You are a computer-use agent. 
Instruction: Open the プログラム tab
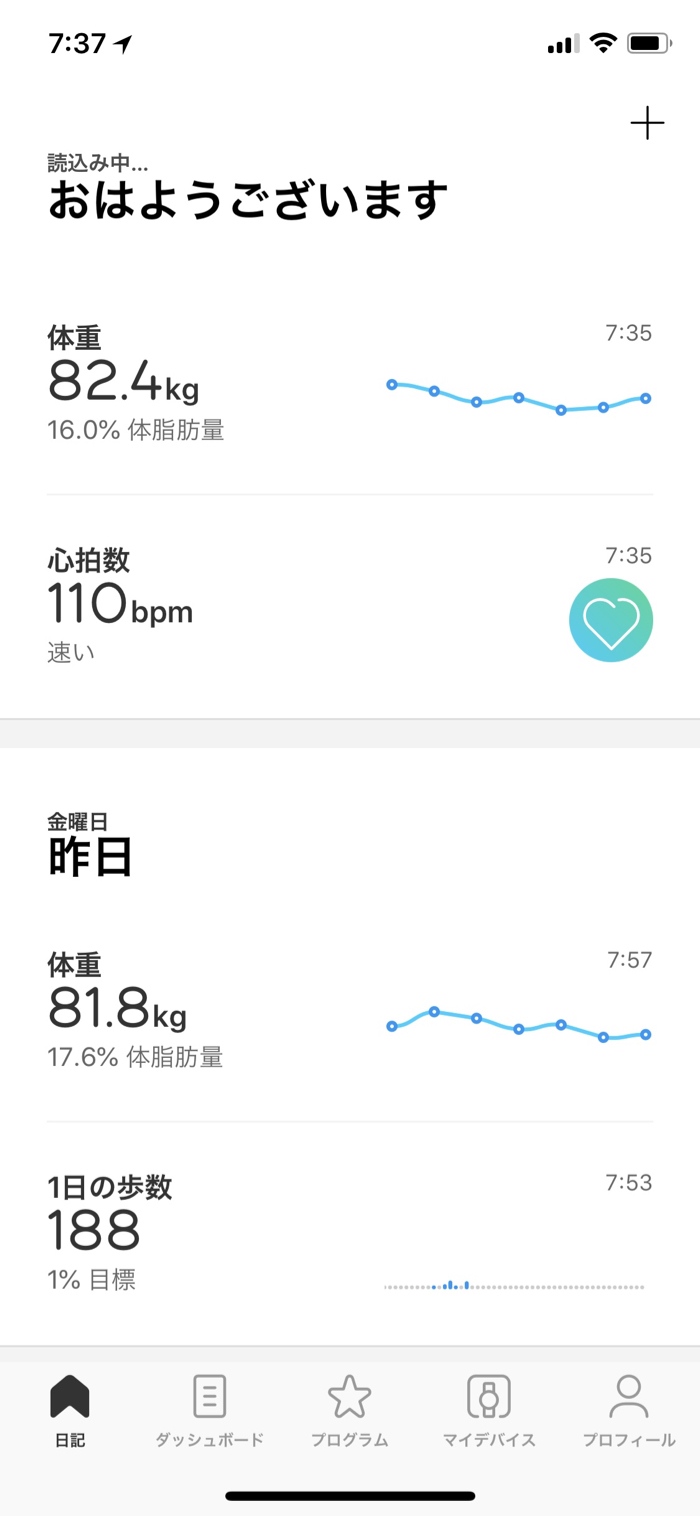pos(349,1410)
